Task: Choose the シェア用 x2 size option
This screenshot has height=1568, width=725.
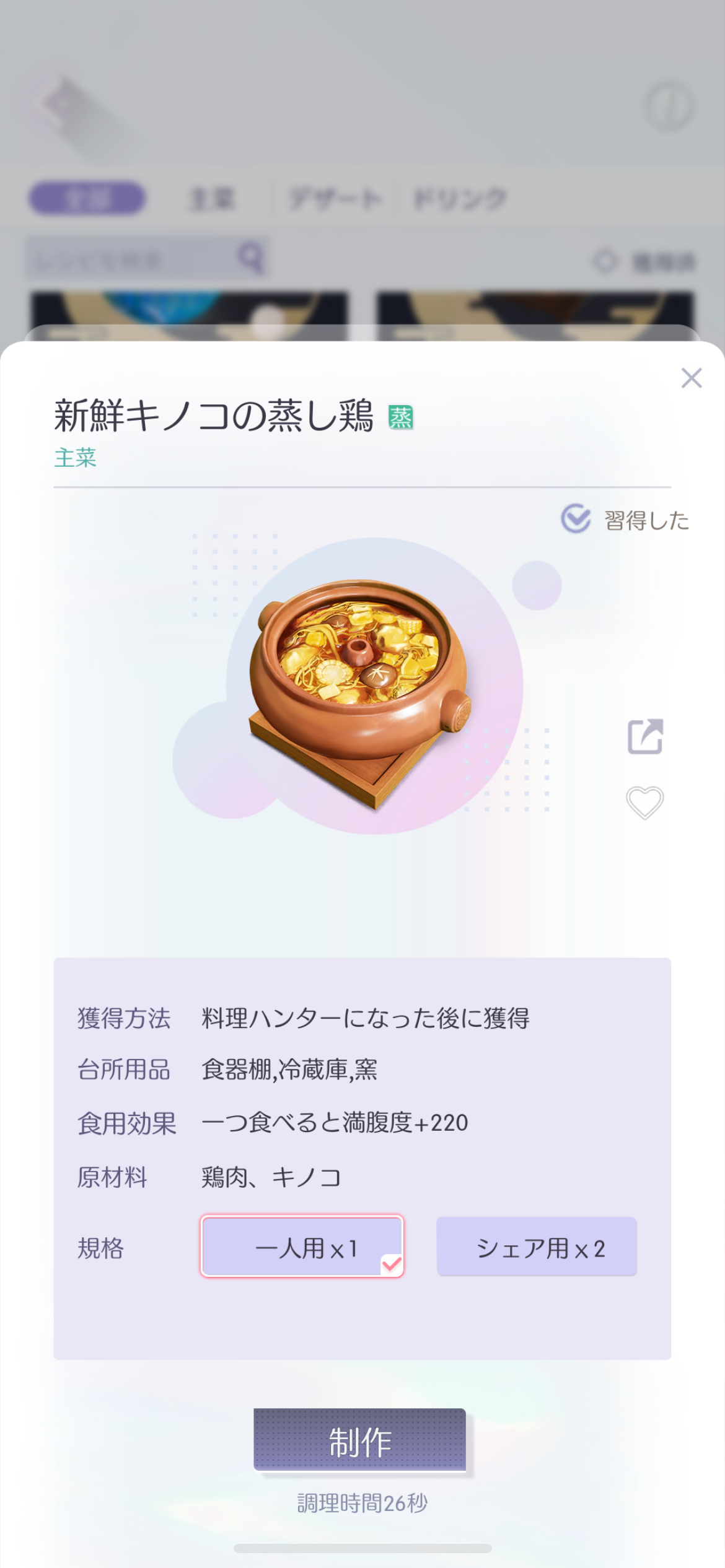Action: [x=537, y=1246]
